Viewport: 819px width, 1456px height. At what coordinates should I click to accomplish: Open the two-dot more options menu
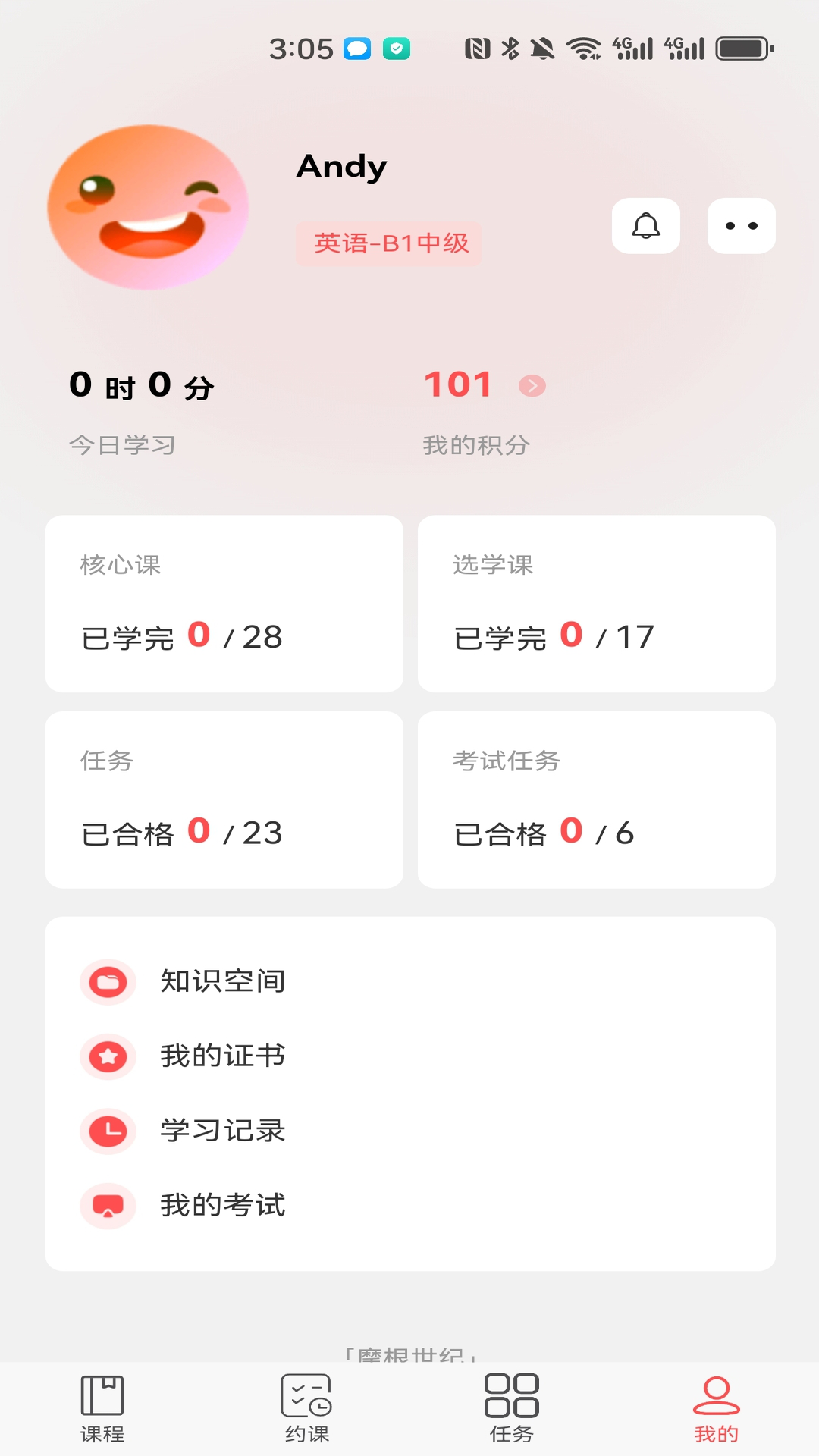[x=741, y=226]
